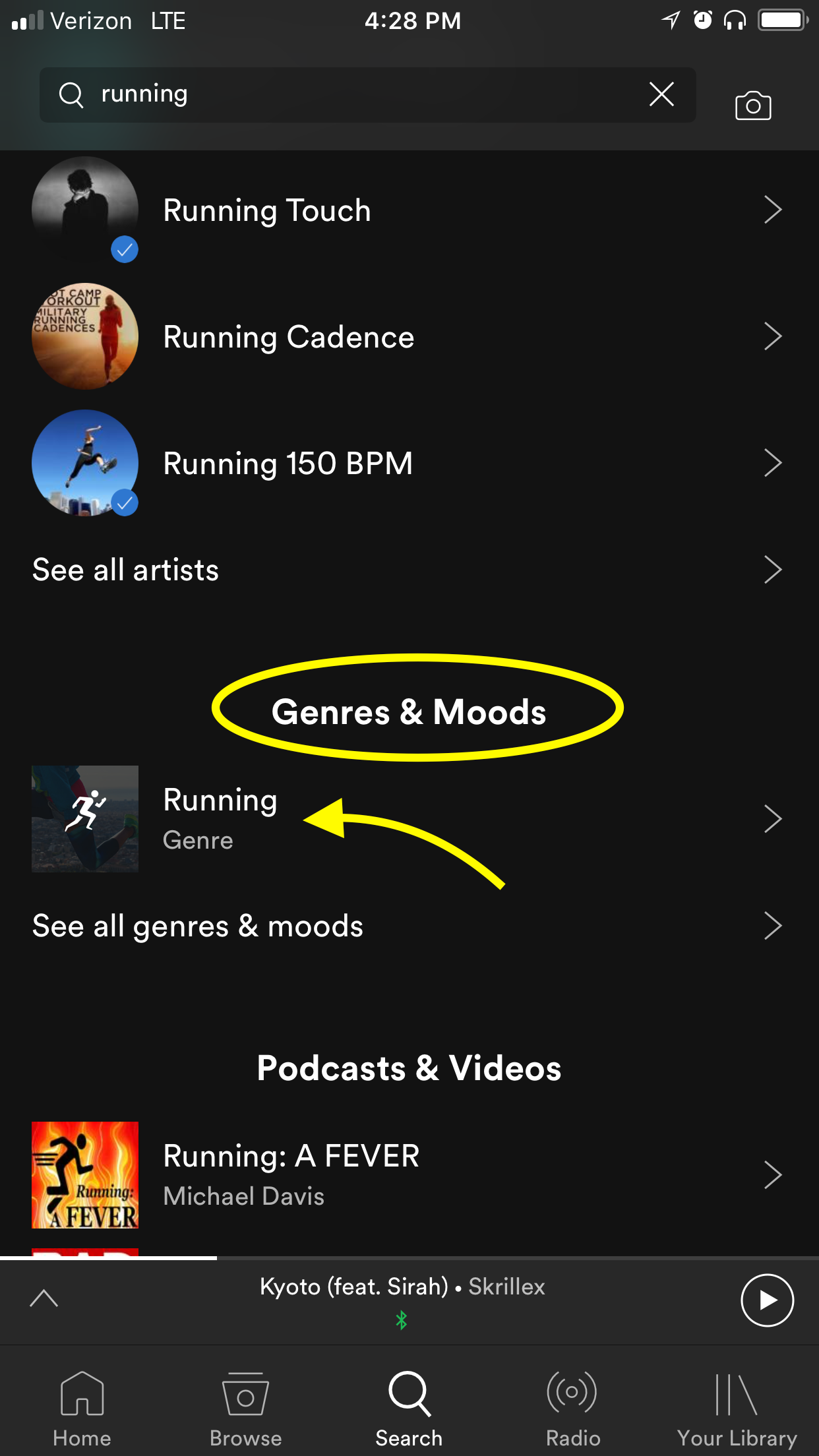Screen dimensions: 819x1456
Task: Select the Search tab
Action: point(409,1409)
